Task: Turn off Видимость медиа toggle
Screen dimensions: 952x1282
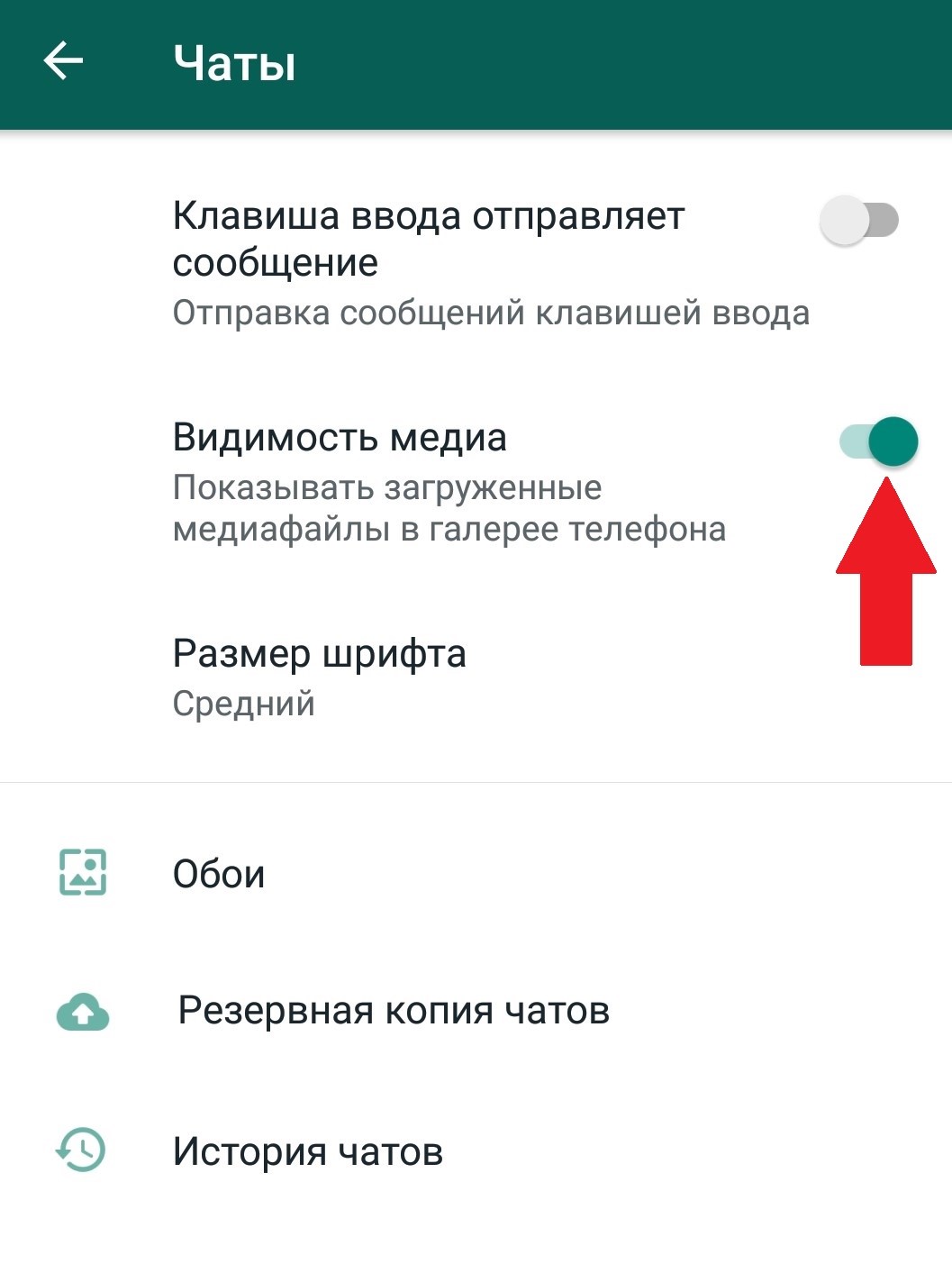Action: coord(878,441)
